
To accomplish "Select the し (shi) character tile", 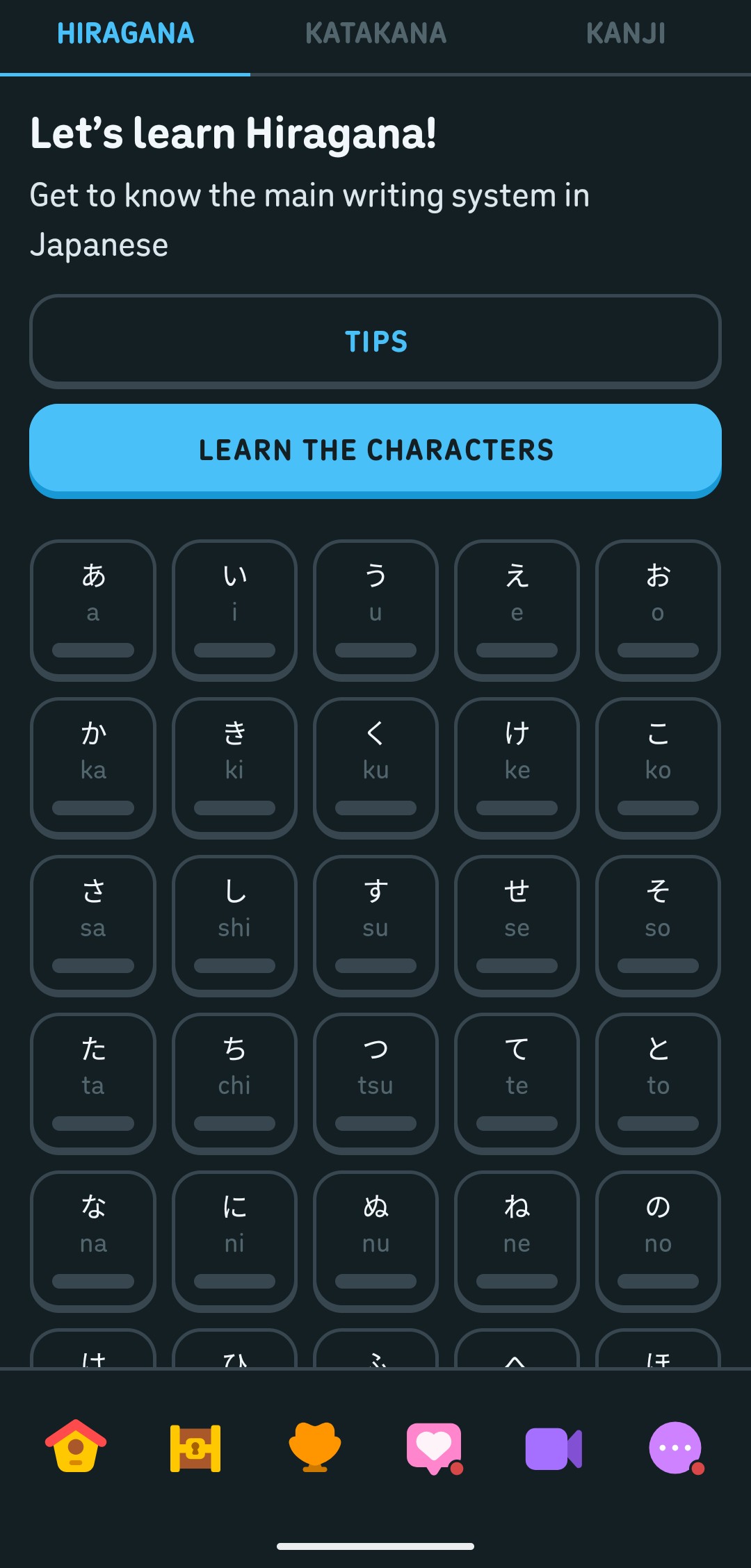I will 234,926.
